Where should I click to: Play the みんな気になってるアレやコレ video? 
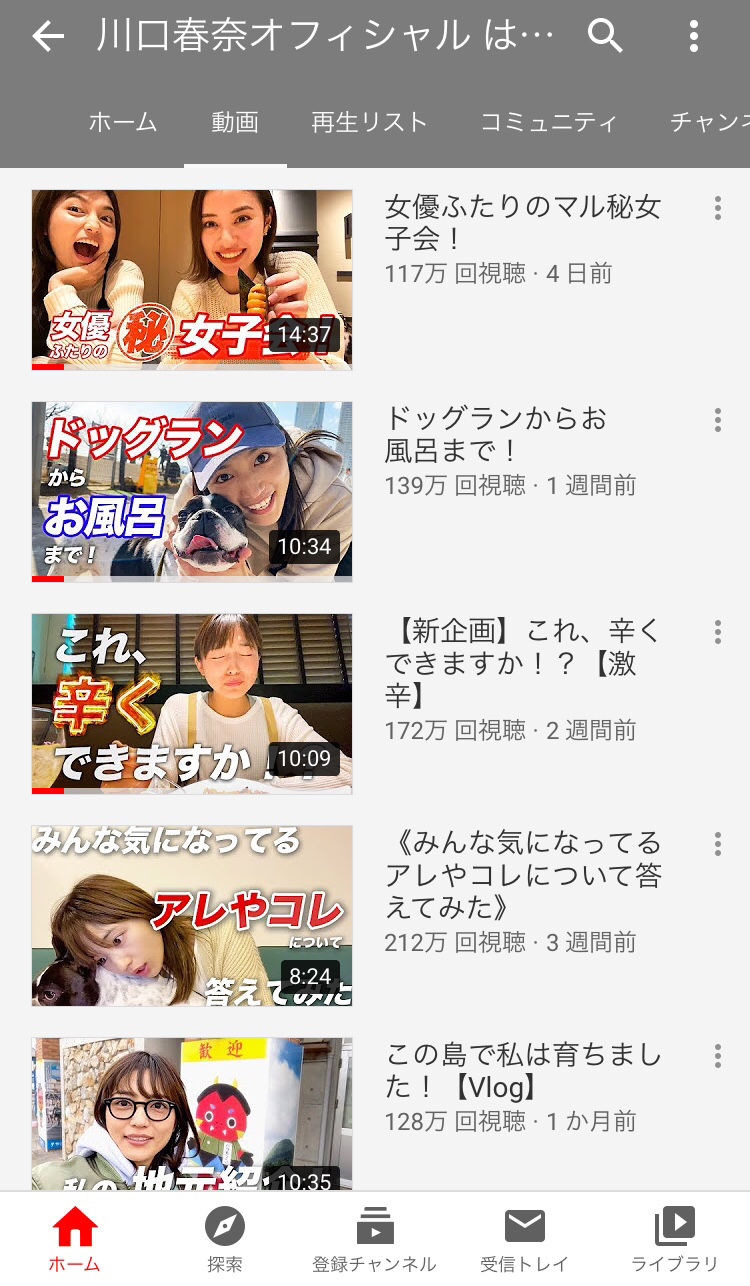click(192, 916)
